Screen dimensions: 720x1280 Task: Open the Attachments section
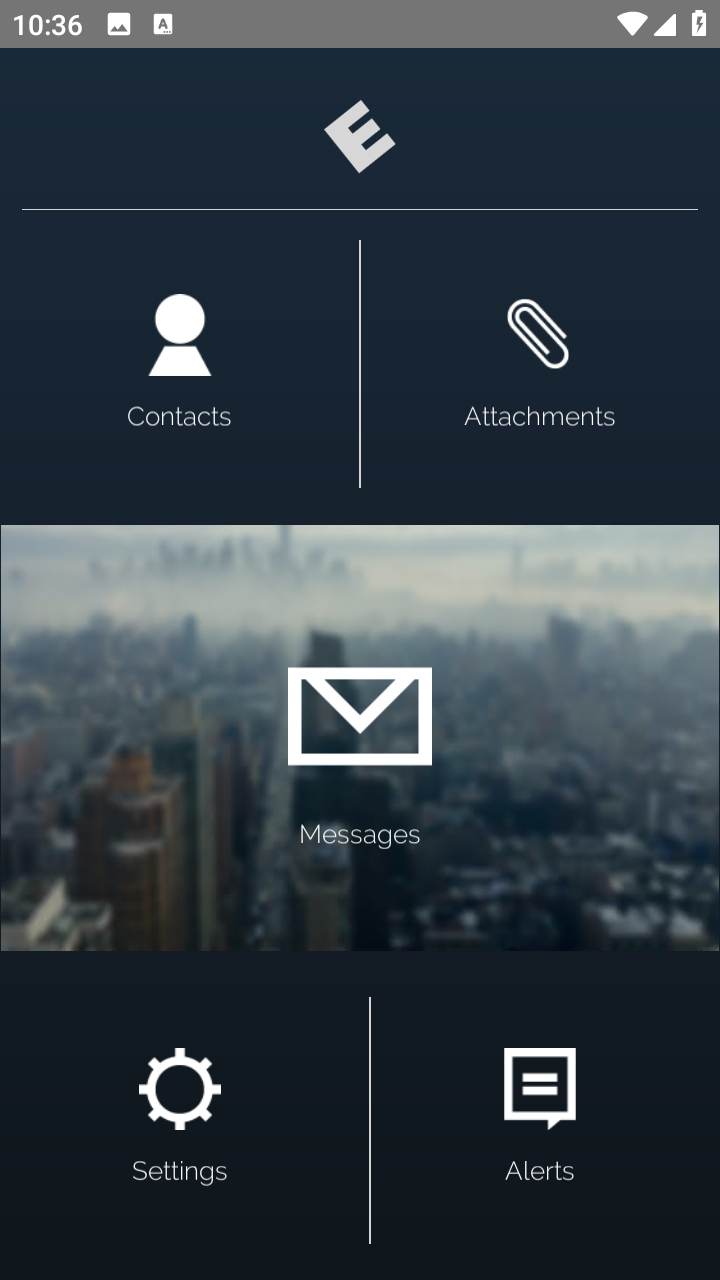pyautogui.click(x=539, y=362)
